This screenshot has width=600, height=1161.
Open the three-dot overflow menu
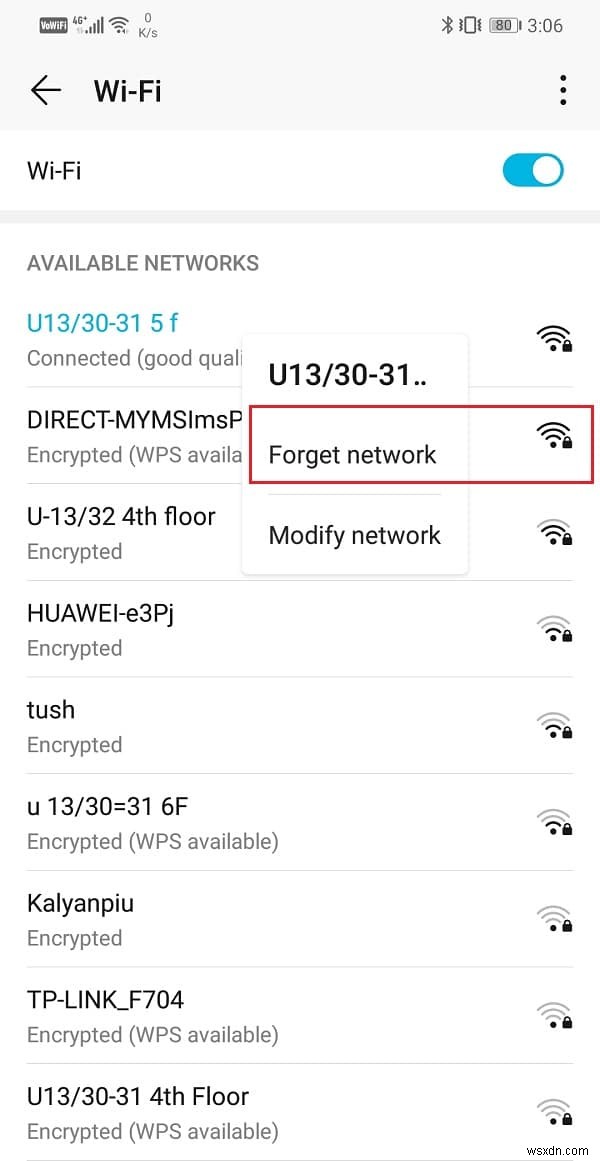pos(563,91)
